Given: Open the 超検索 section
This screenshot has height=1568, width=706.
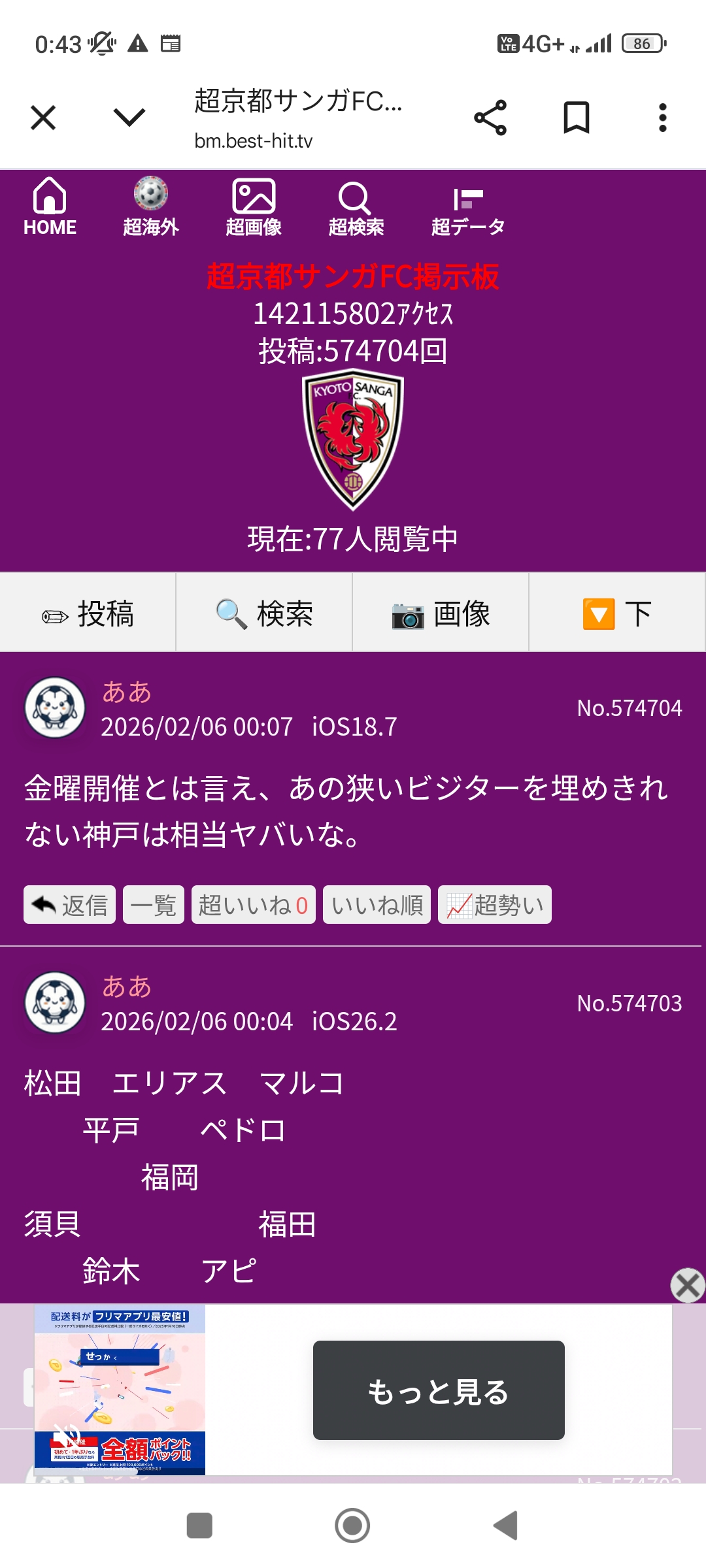Looking at the screenshot, I should [x=356, y=207].
